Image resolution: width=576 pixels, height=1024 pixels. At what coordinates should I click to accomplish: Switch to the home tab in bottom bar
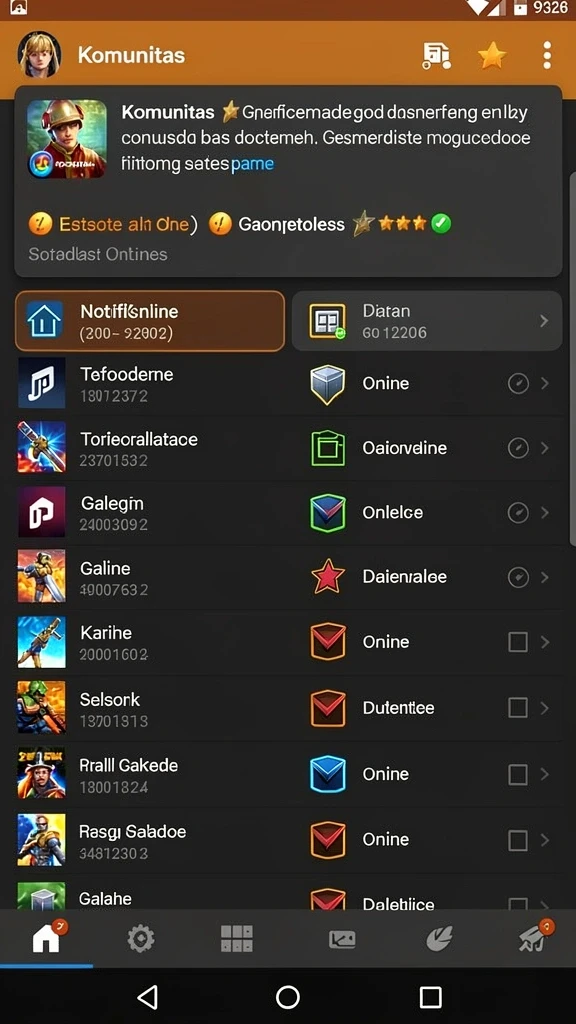click(x=47, y=938)
